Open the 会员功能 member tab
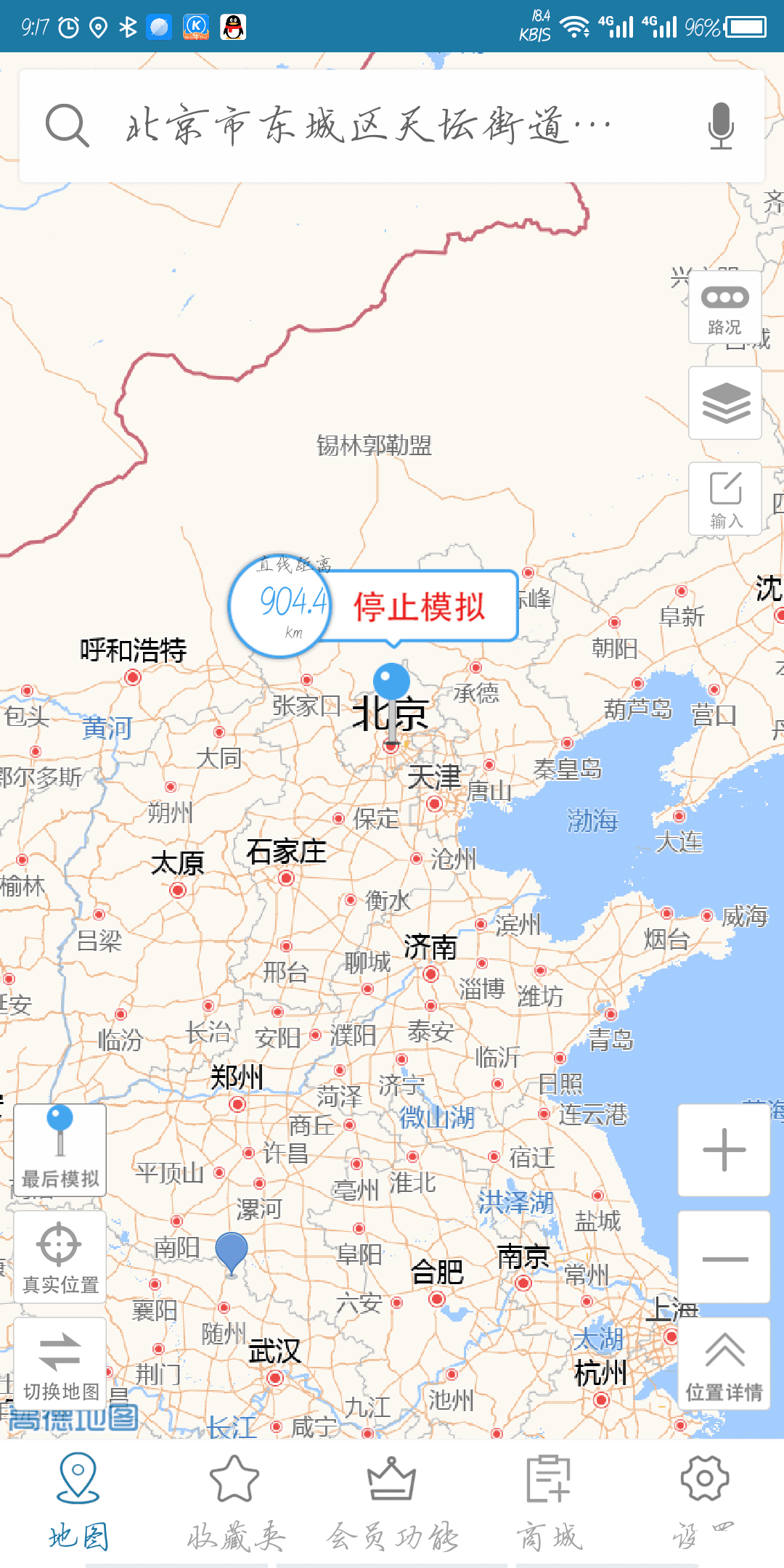 [x=392, y=1503]
